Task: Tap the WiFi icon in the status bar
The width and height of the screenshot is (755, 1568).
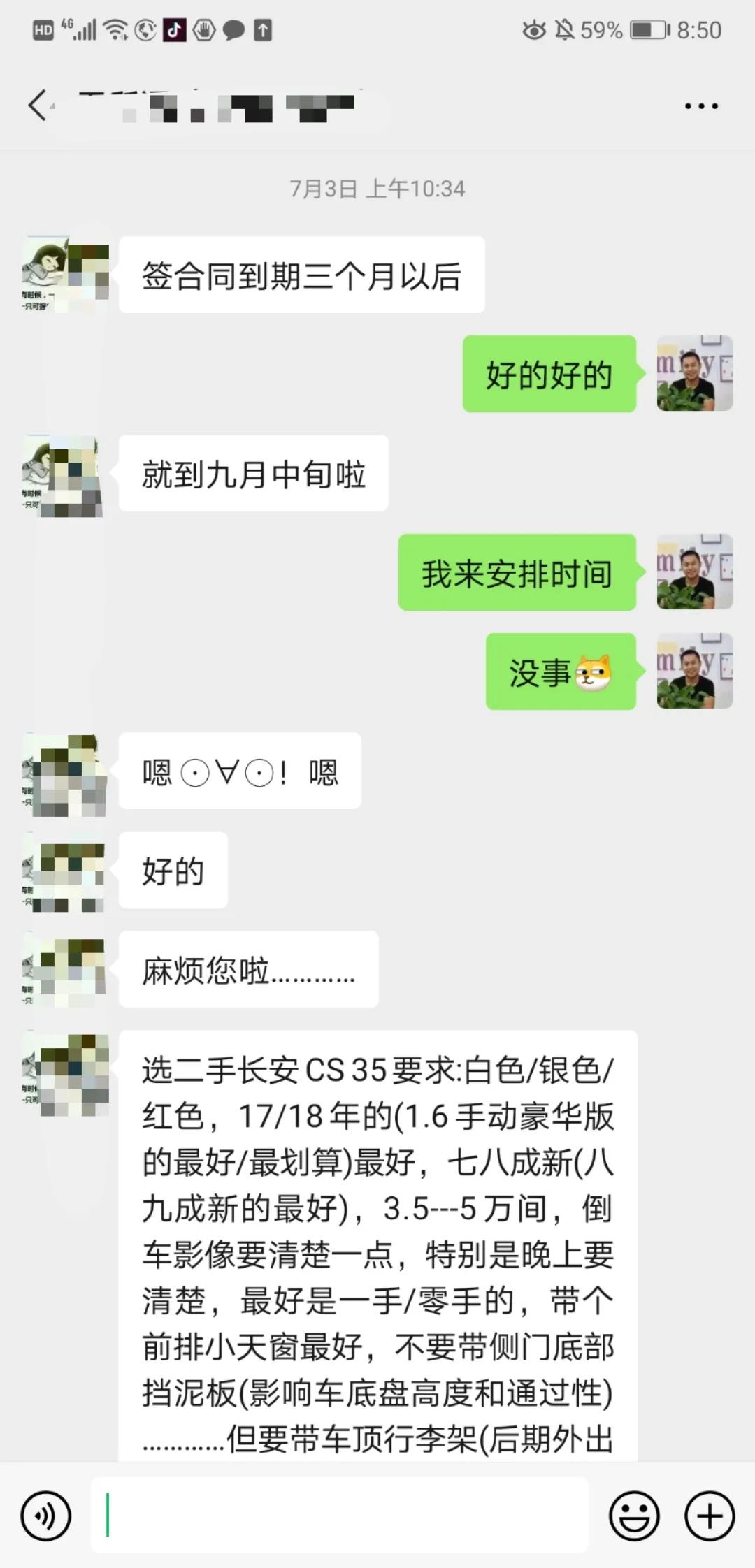Action: tap(114, 30)
